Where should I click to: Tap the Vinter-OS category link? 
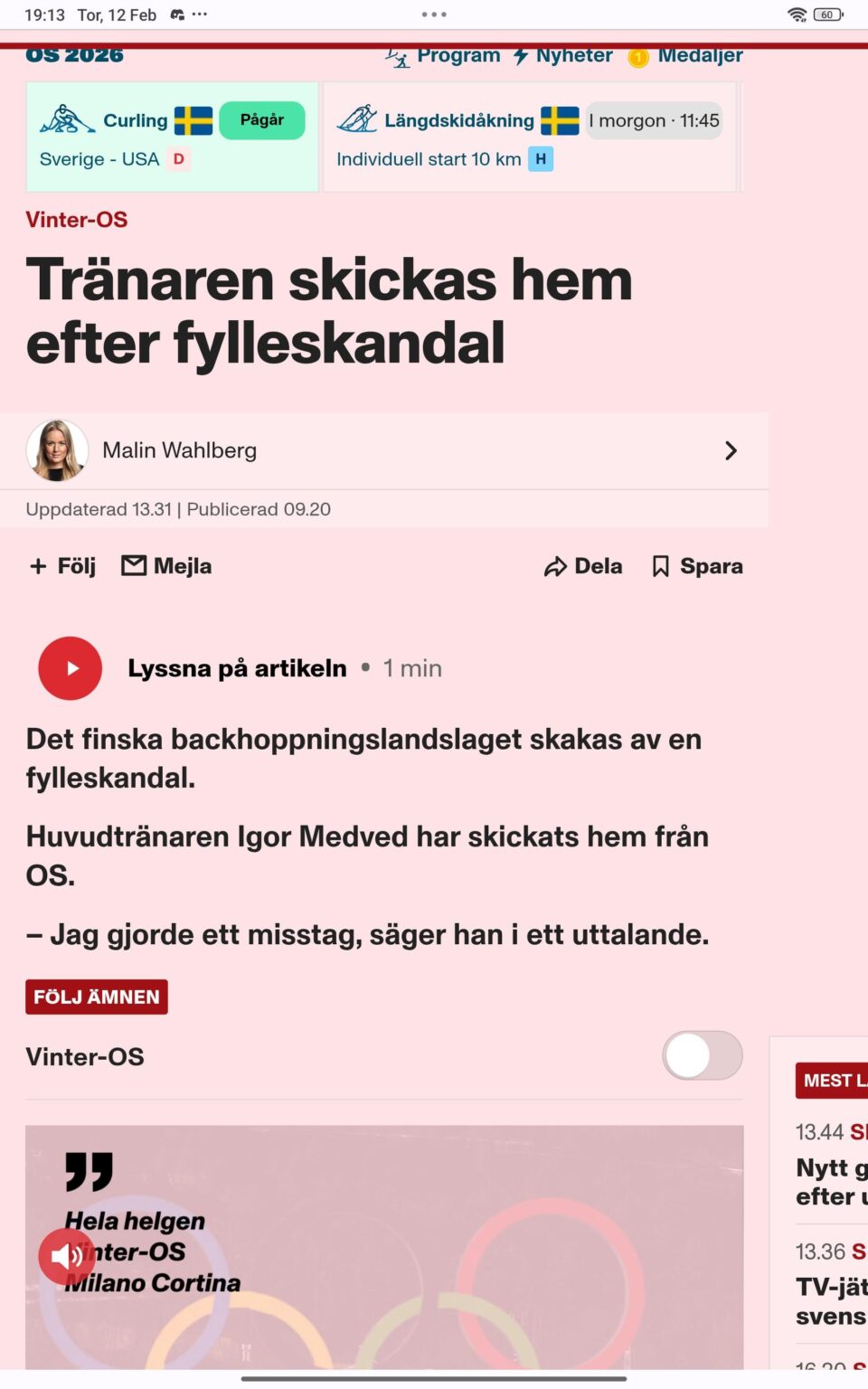(77, 220)
